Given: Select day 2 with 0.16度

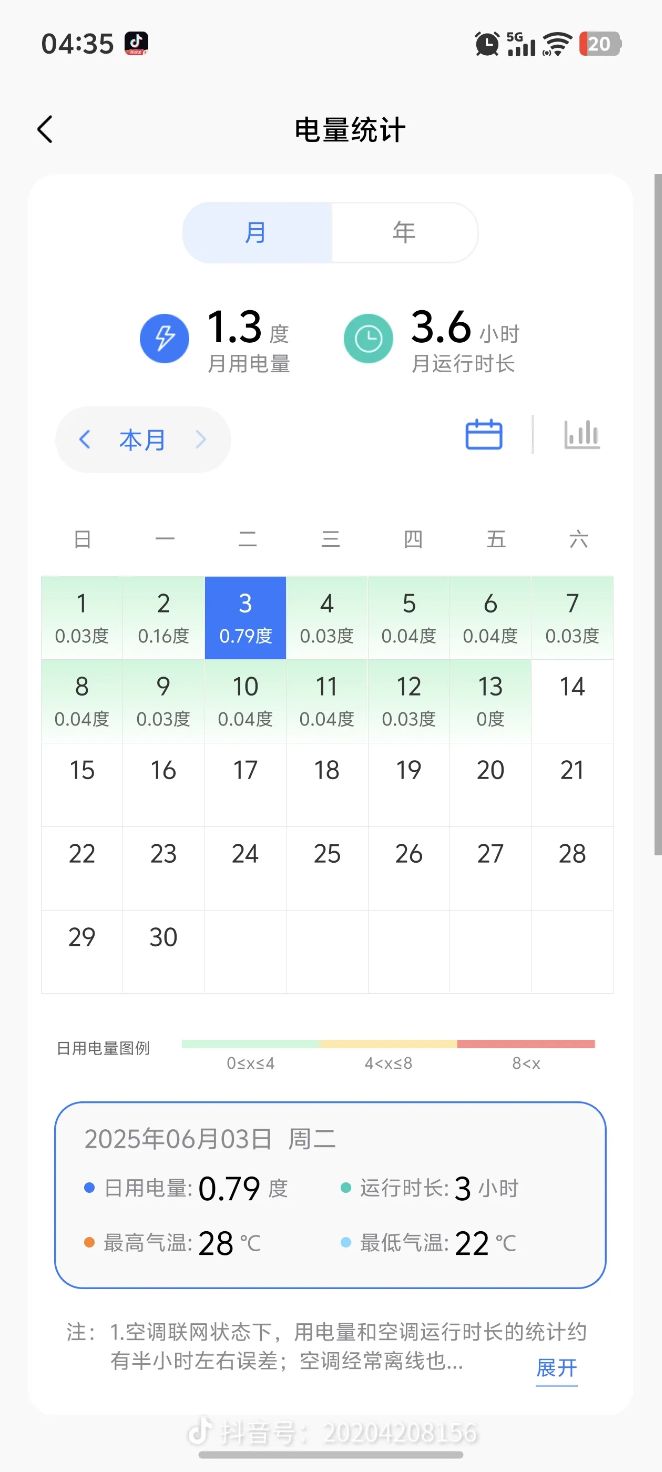Looking at the screenshot, I should [164, 618].
